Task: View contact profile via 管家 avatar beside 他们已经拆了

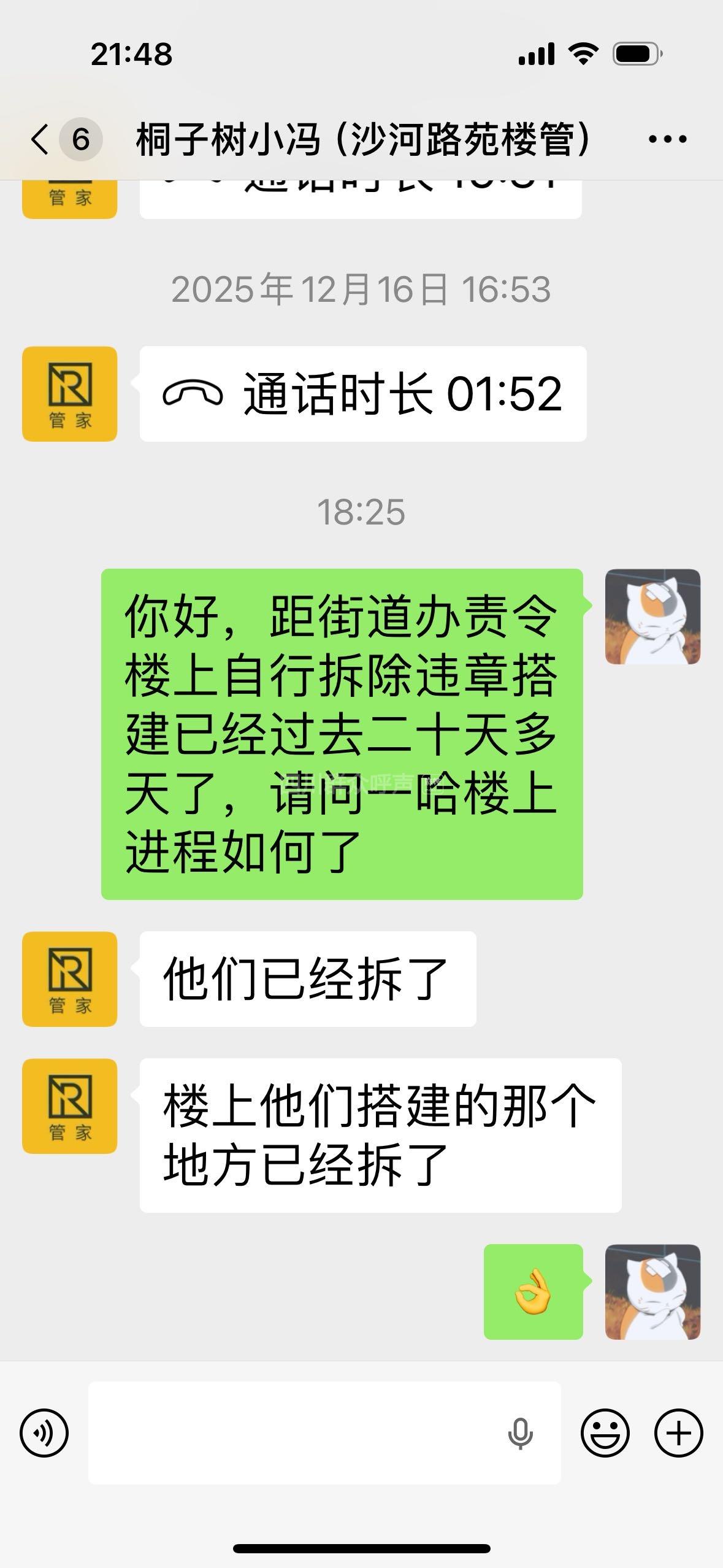Action: tap(69, 979)
